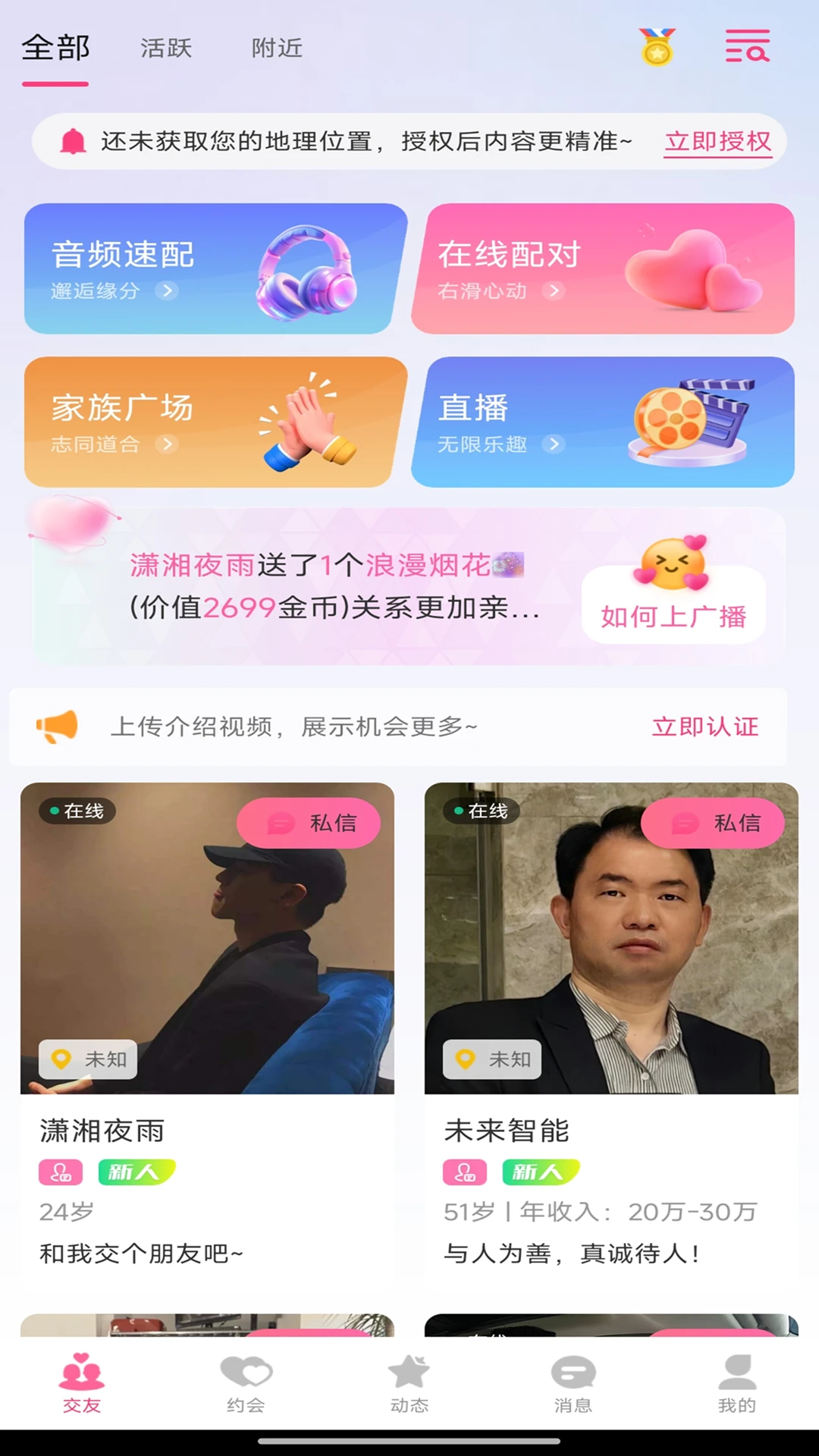This screenshot has width=819, height=1456.
Task: Send 私信 to 未来智能
Action: [x=713, y=823]
